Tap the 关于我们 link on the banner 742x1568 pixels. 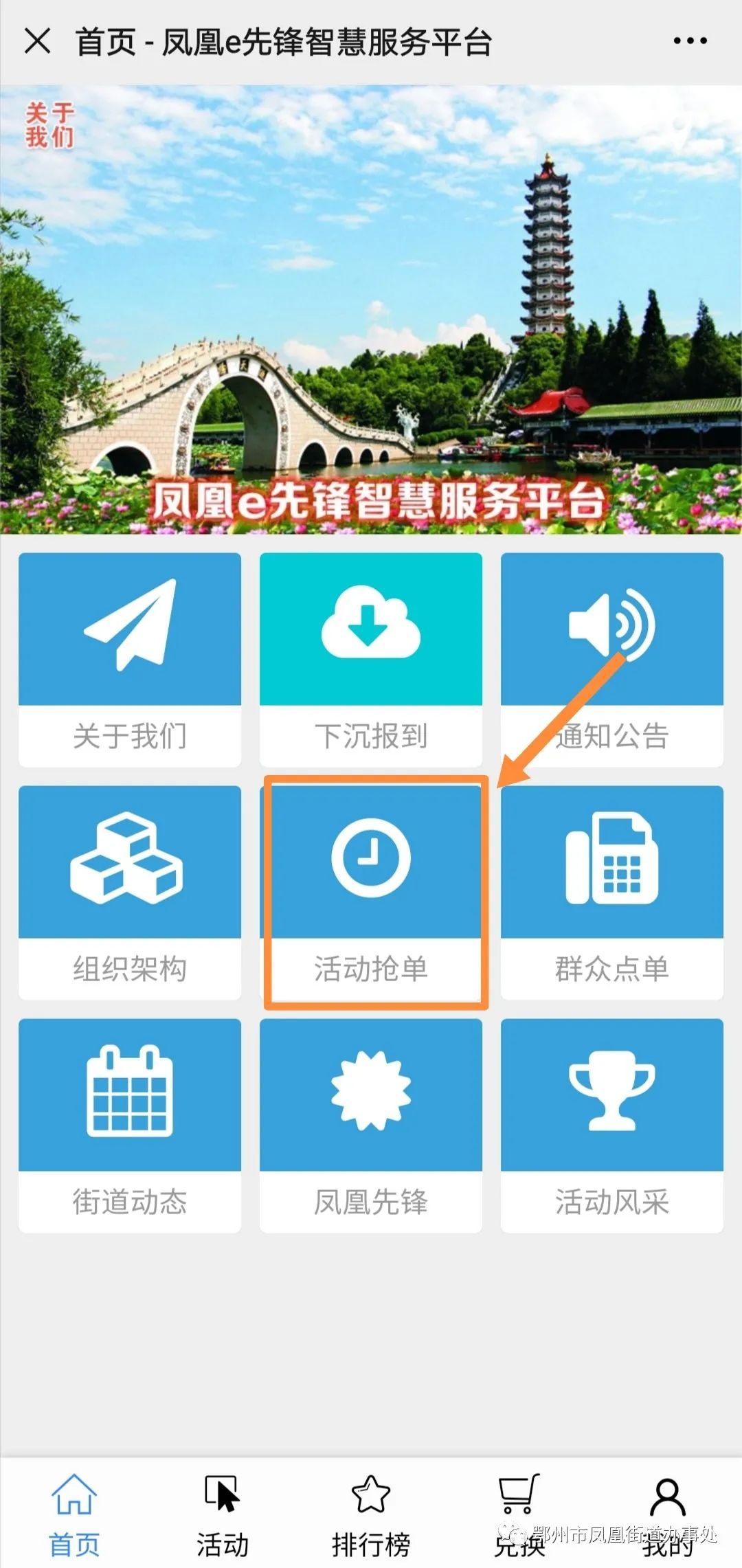[x=49, y=124]
